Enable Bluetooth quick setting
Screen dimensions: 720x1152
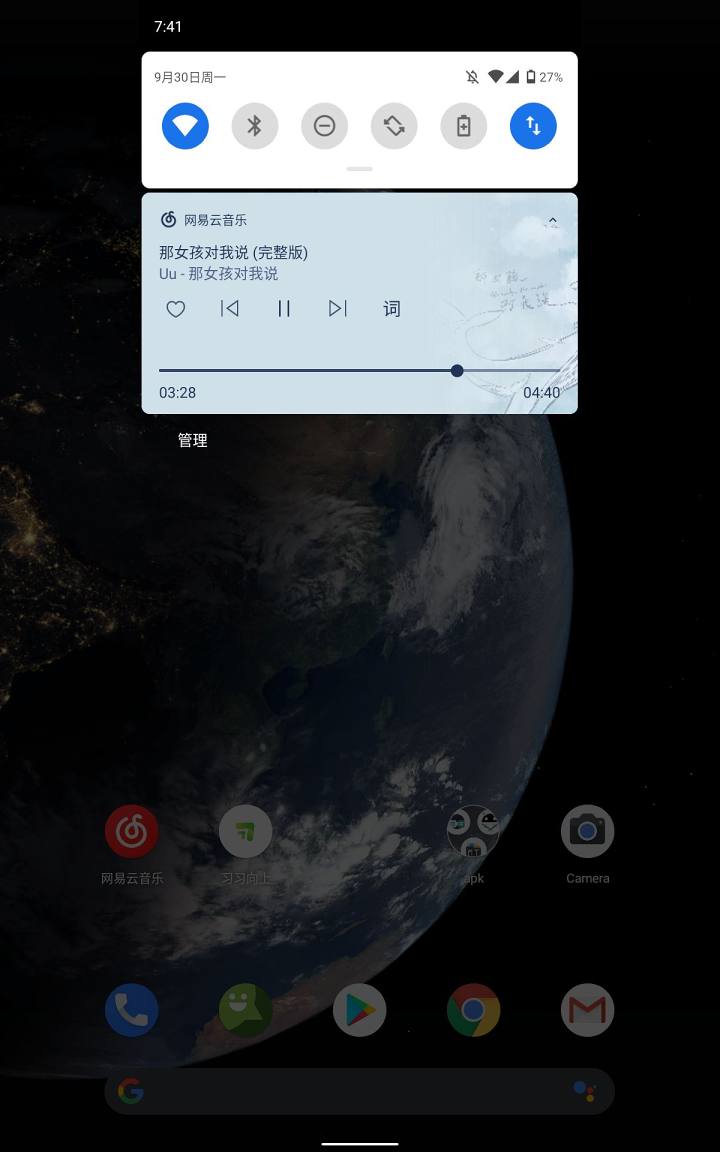tap(255, 126)
